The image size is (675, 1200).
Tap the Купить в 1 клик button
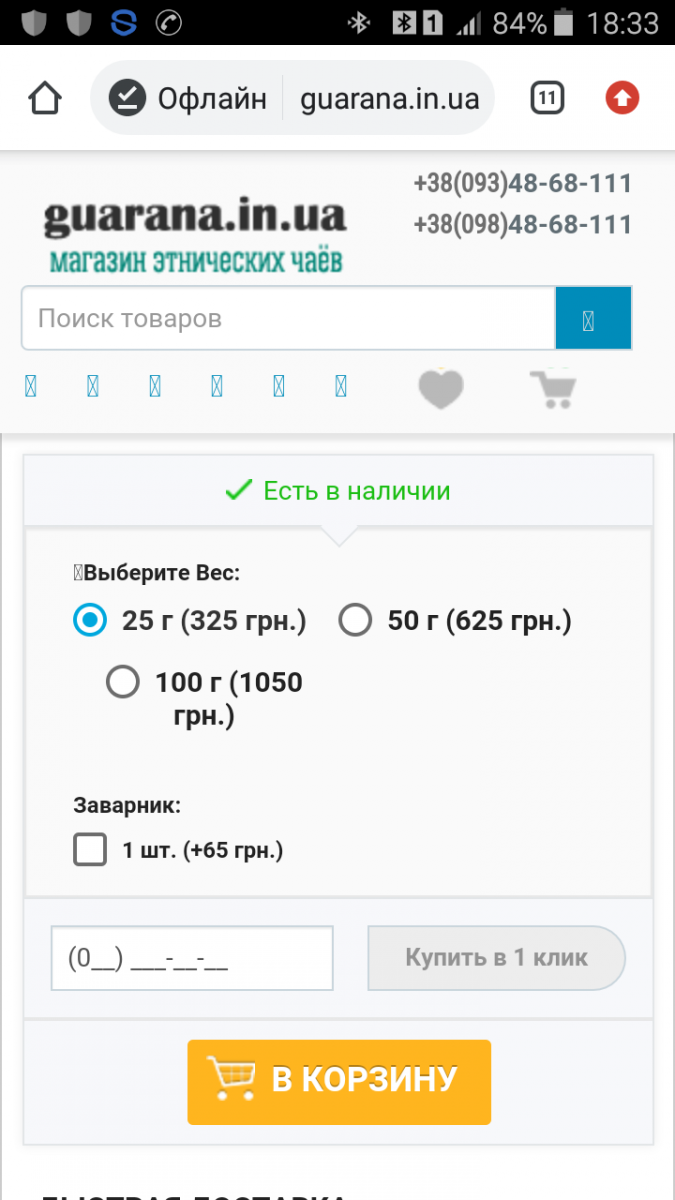point(496,958)
